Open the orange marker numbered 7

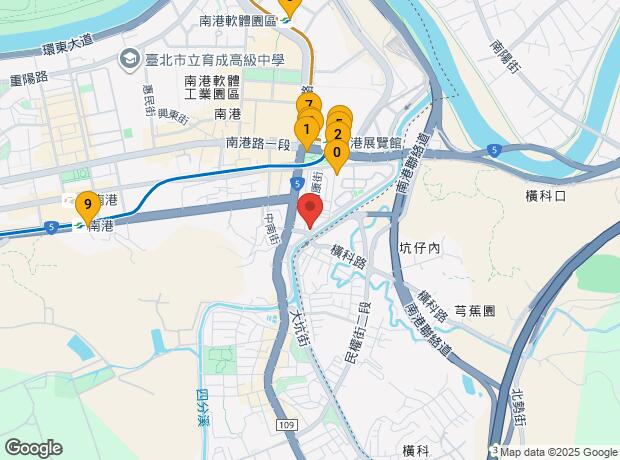pos(308,104)
